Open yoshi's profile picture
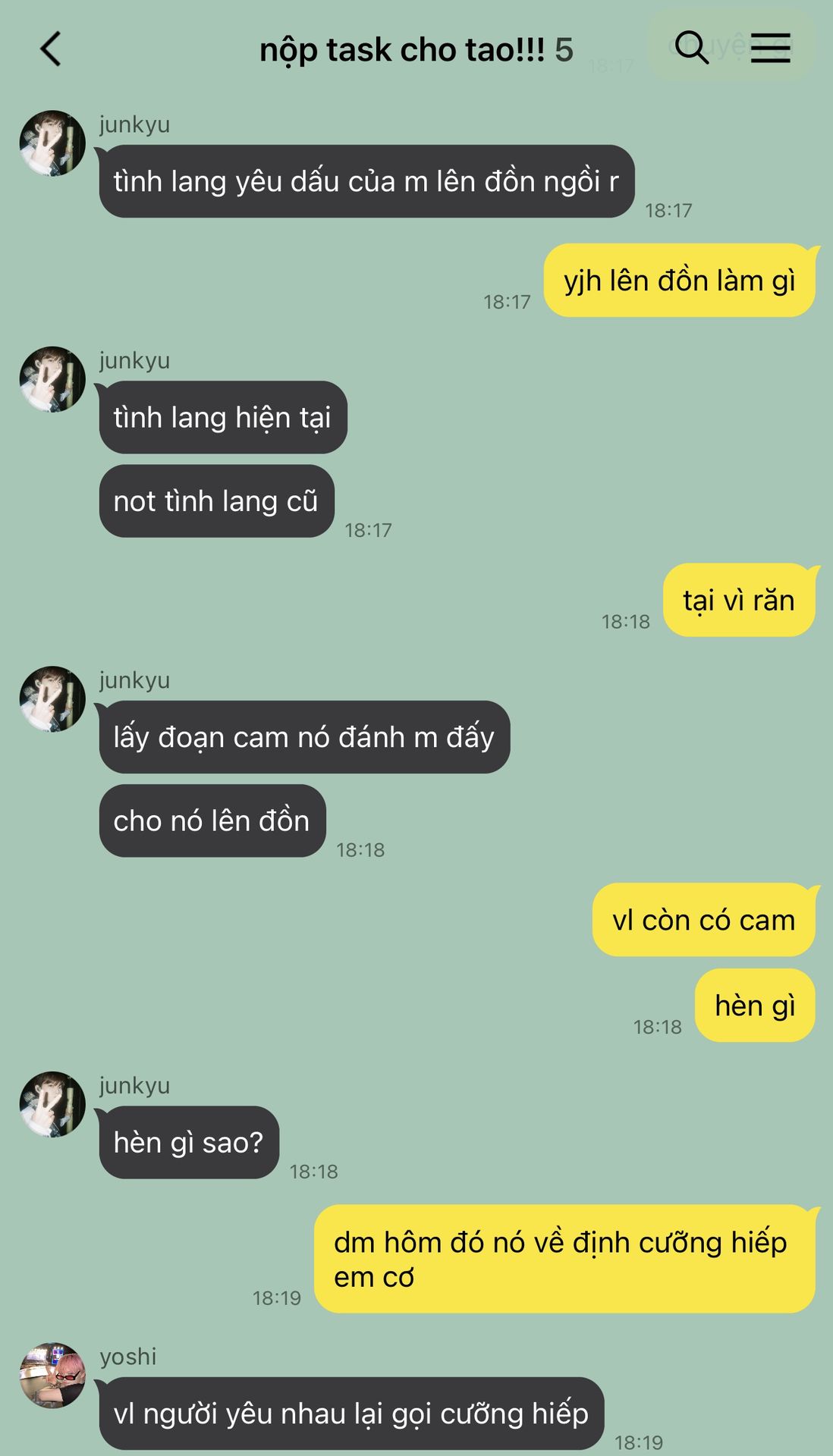This screenshot has width=833, height=1456. [52, 1375]
